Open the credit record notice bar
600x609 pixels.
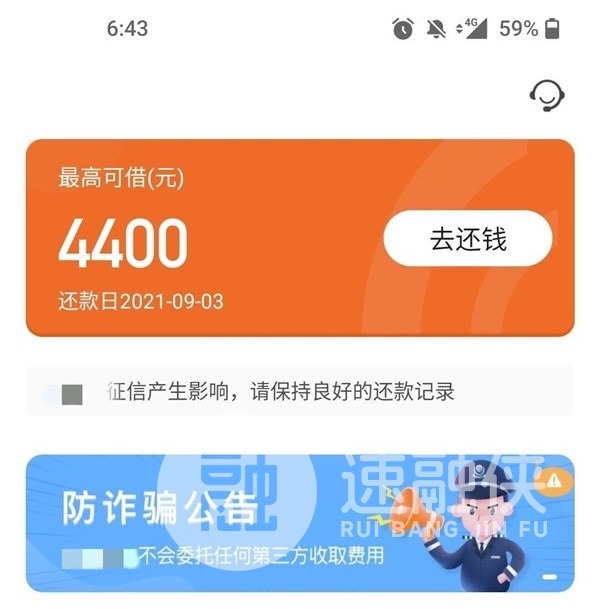300,391
